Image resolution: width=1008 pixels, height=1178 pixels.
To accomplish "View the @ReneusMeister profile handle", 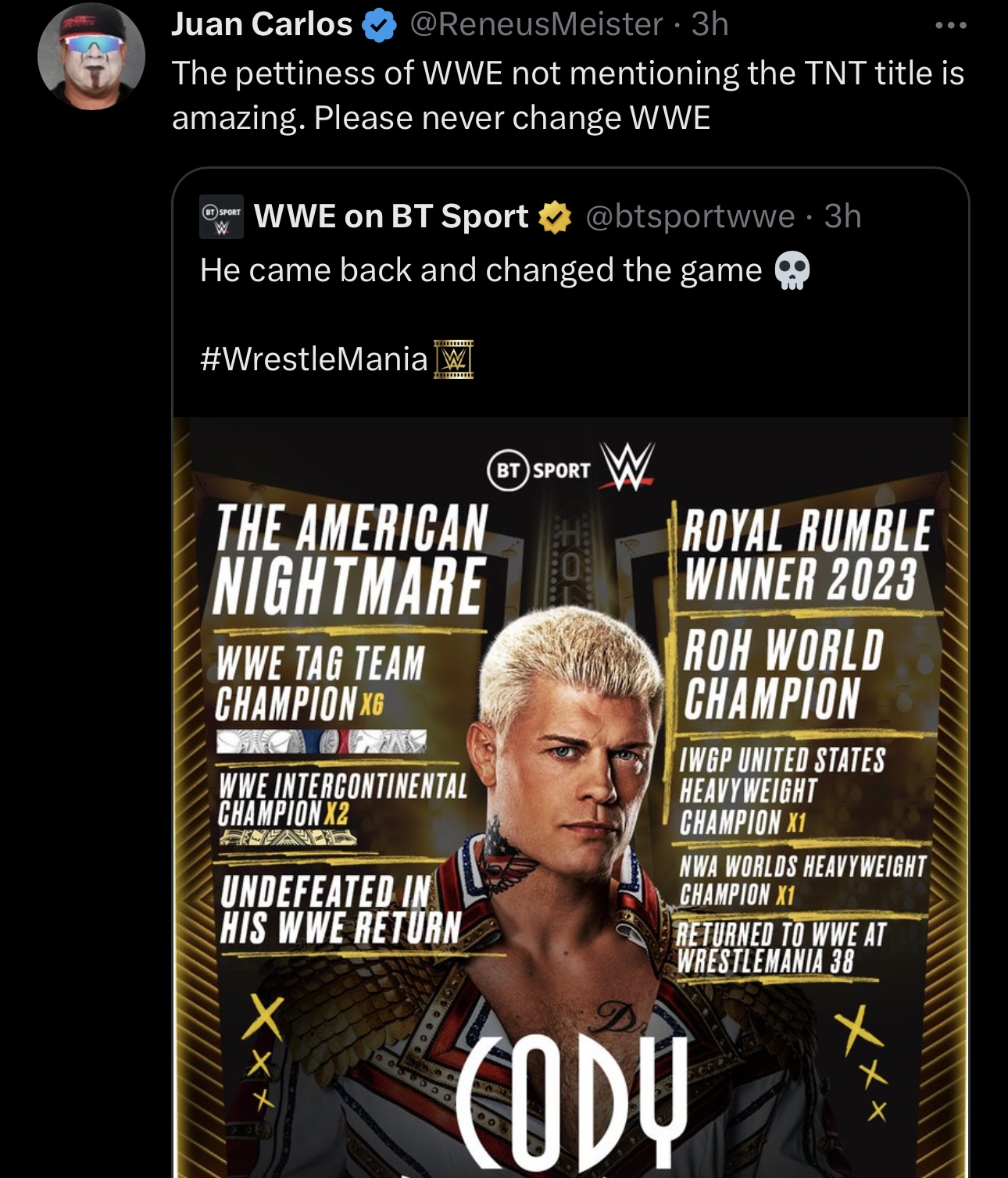I will tap(536, 25).
